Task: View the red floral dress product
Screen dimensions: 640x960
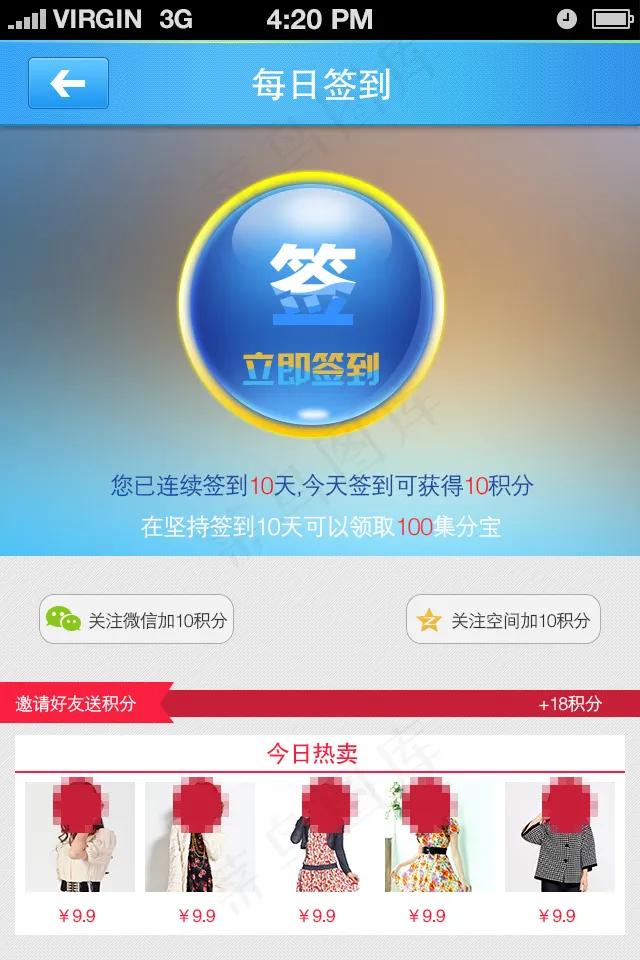Action: [x=320, y=838]
